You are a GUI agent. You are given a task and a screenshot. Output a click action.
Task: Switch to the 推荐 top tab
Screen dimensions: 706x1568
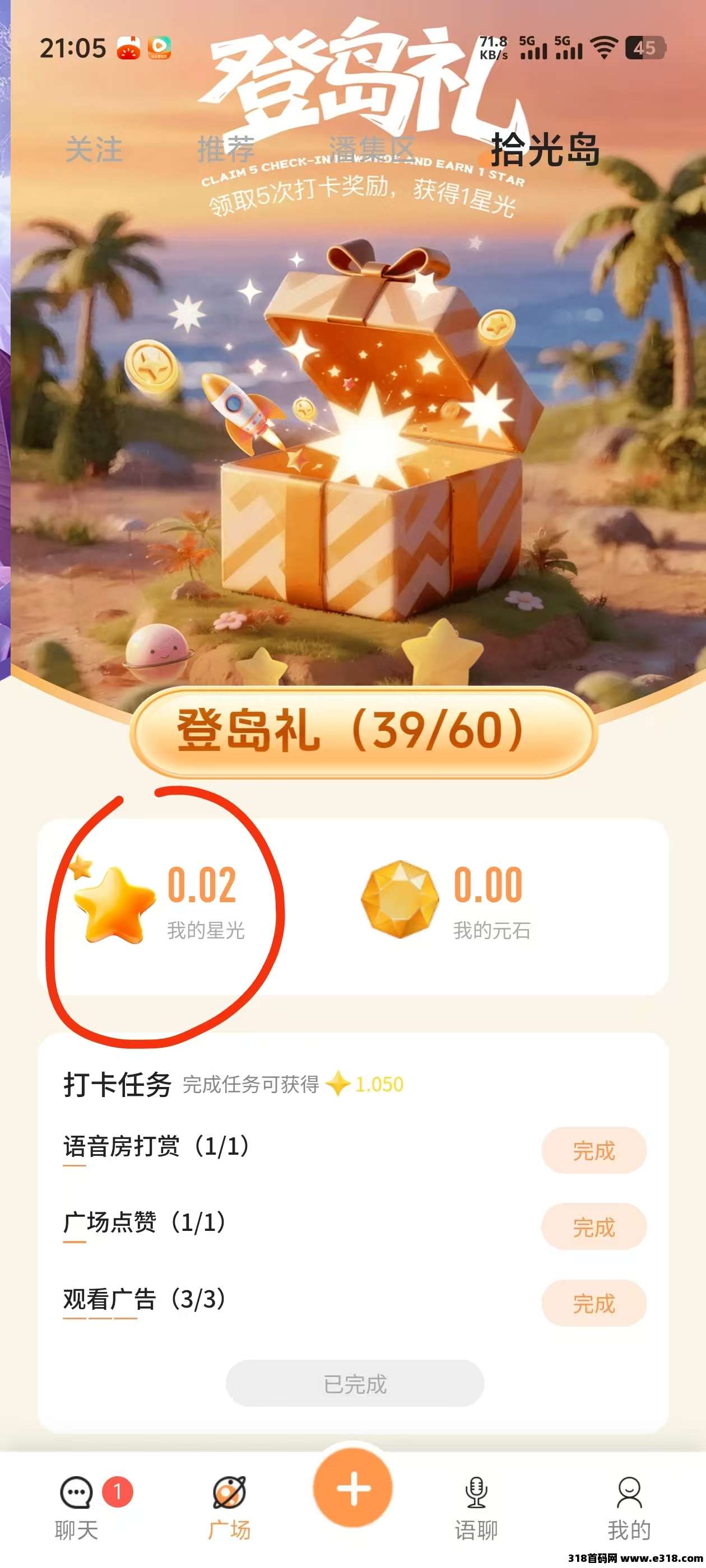226,150
